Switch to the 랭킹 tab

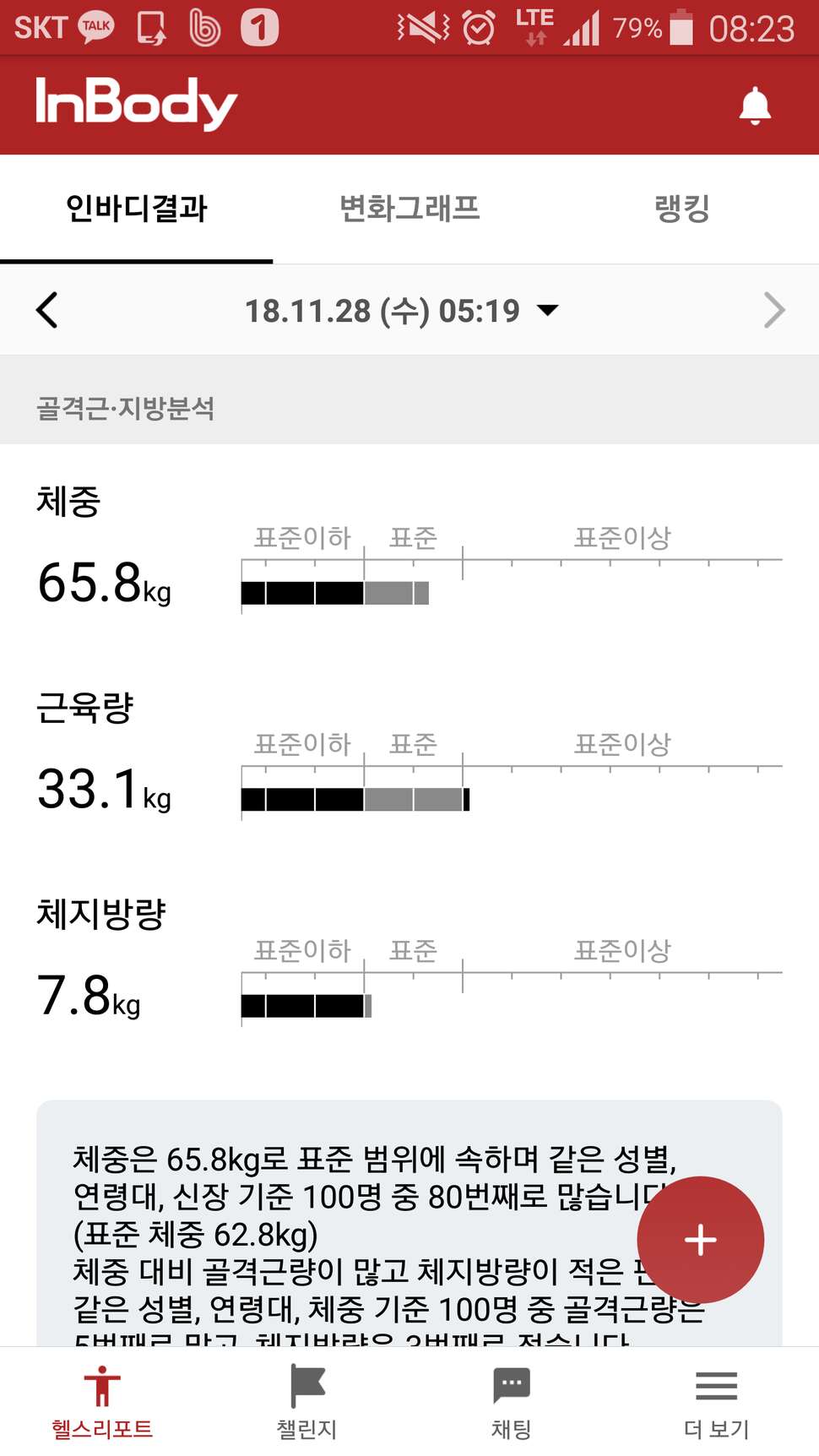pyautogui.click(x=682, y=209)
